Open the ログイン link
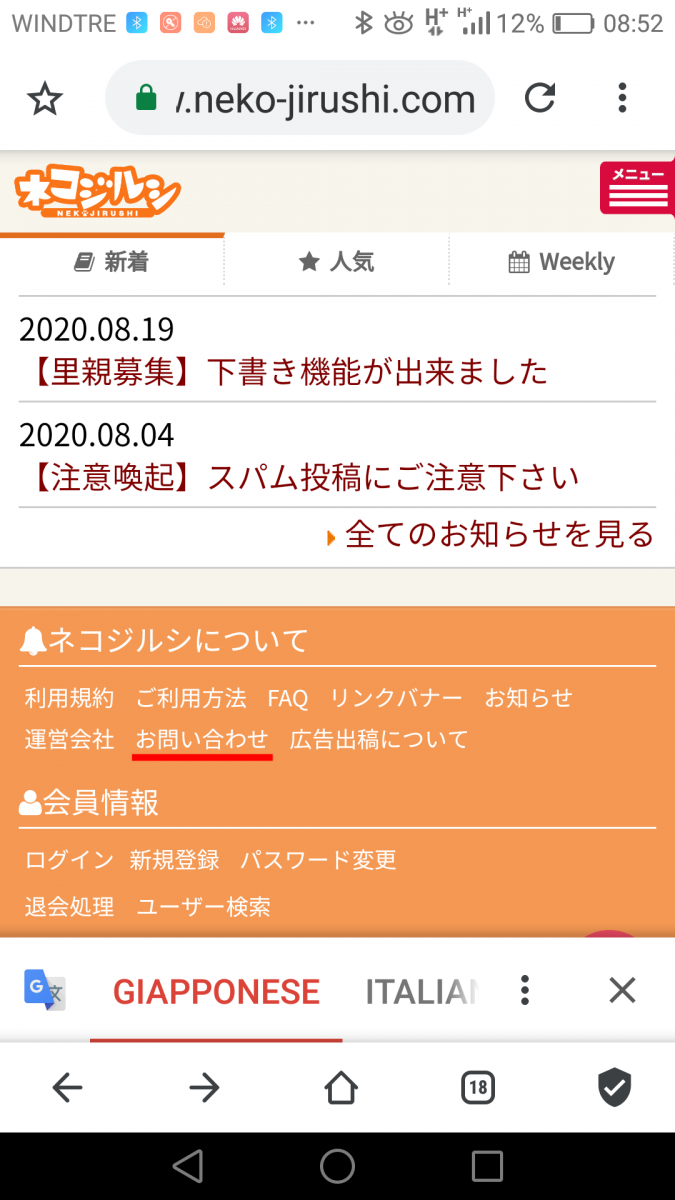Viewport: 675px width, 1200px height. tap(69, 860)
